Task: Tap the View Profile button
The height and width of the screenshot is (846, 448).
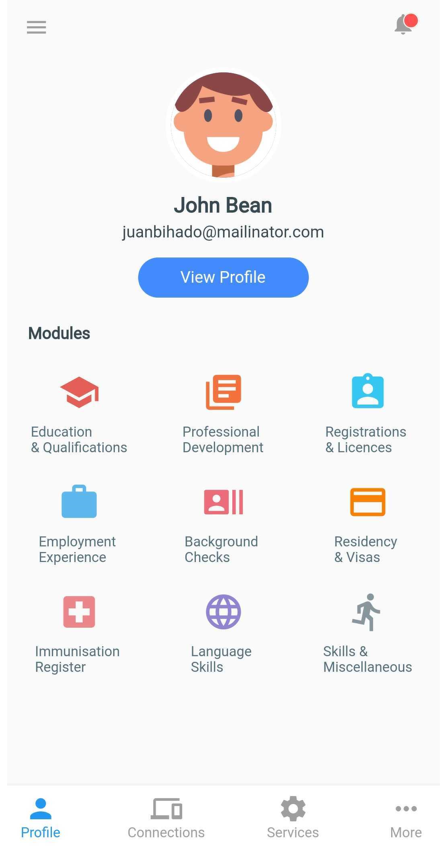Action: 223,277
